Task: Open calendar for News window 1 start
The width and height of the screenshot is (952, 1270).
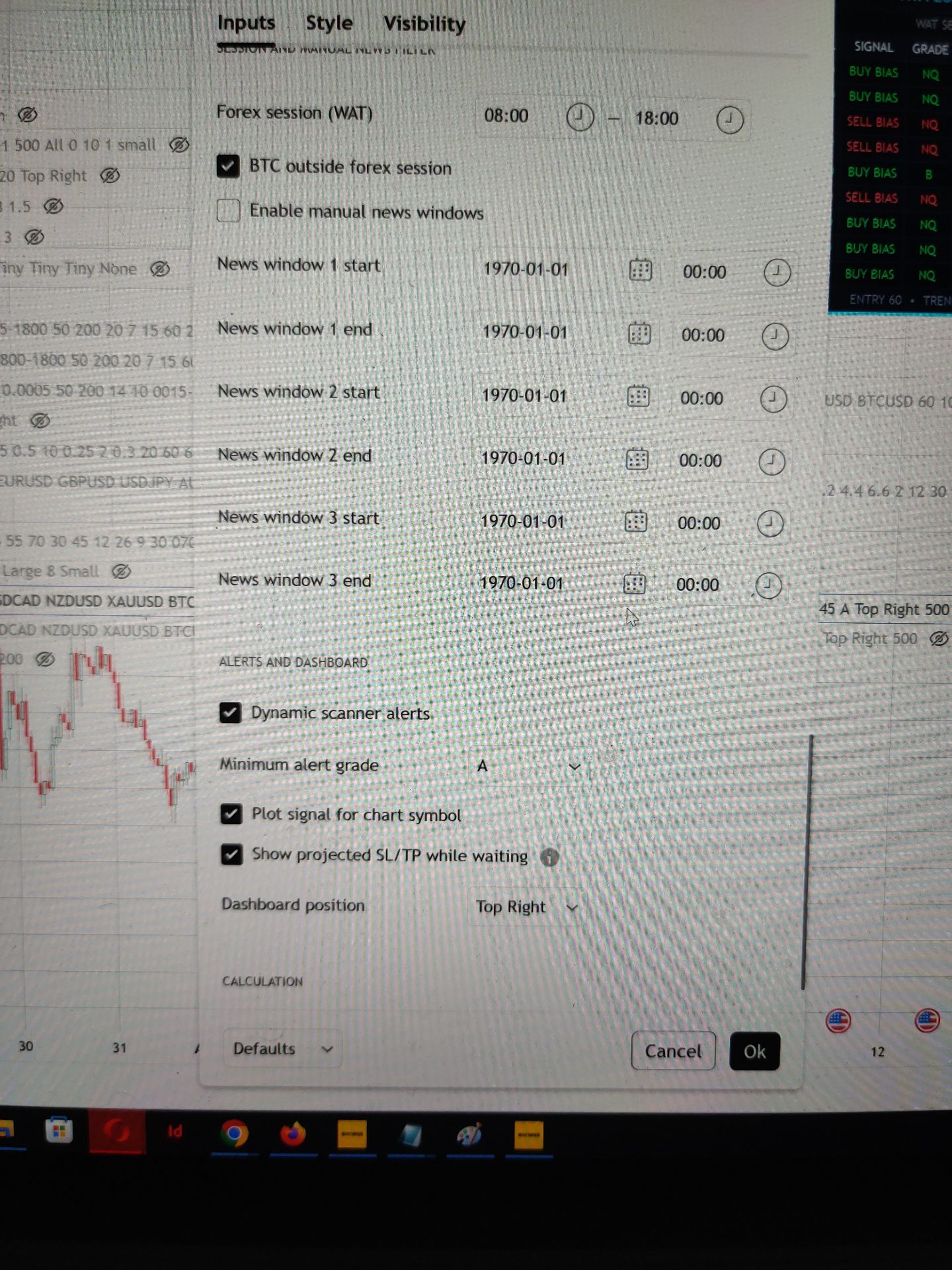Action: coord(640,270)
